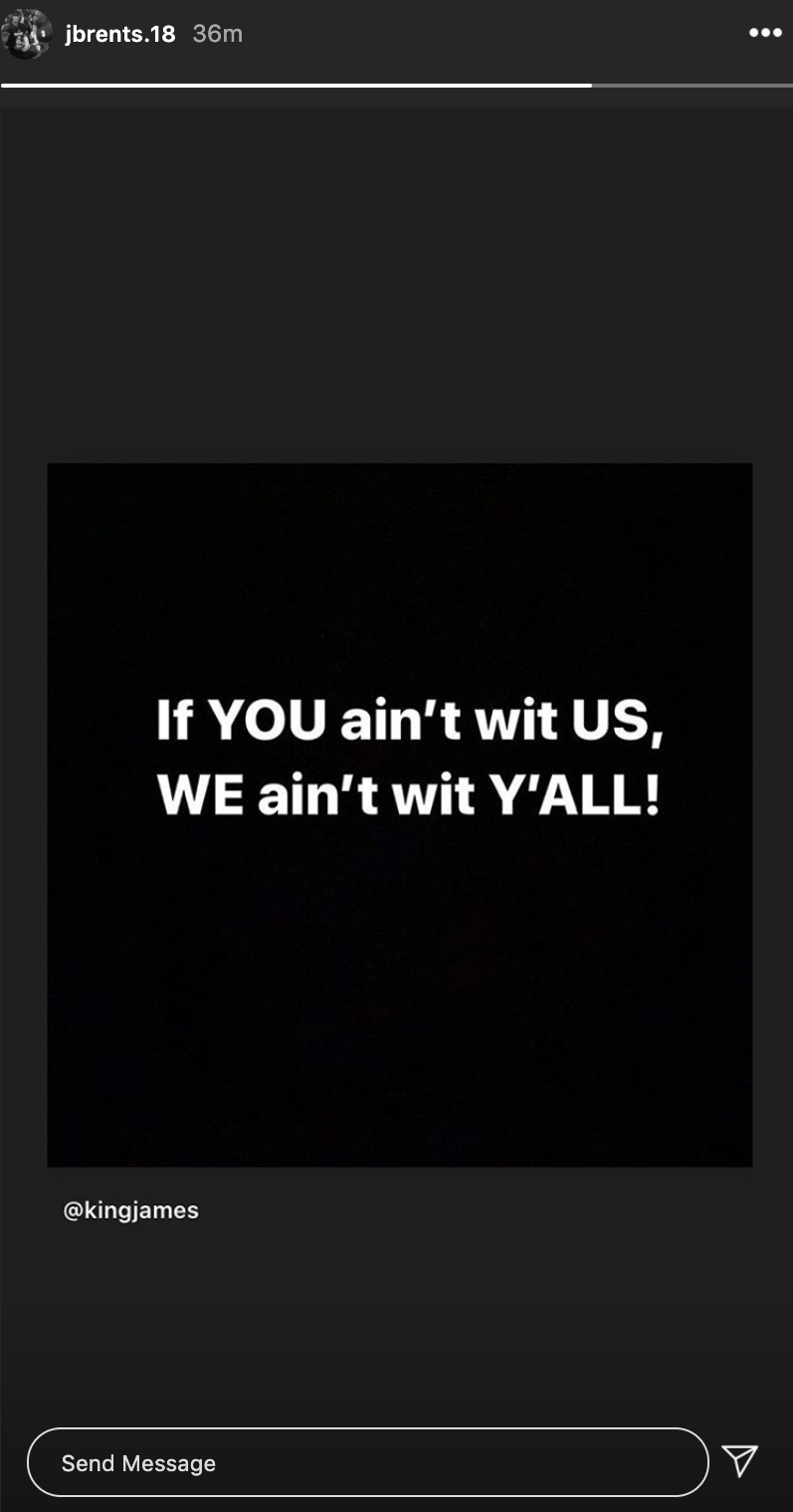793x1512 pixels.
Task: Open the jbrents.18 username link
Action: click(x=119, y=34)
